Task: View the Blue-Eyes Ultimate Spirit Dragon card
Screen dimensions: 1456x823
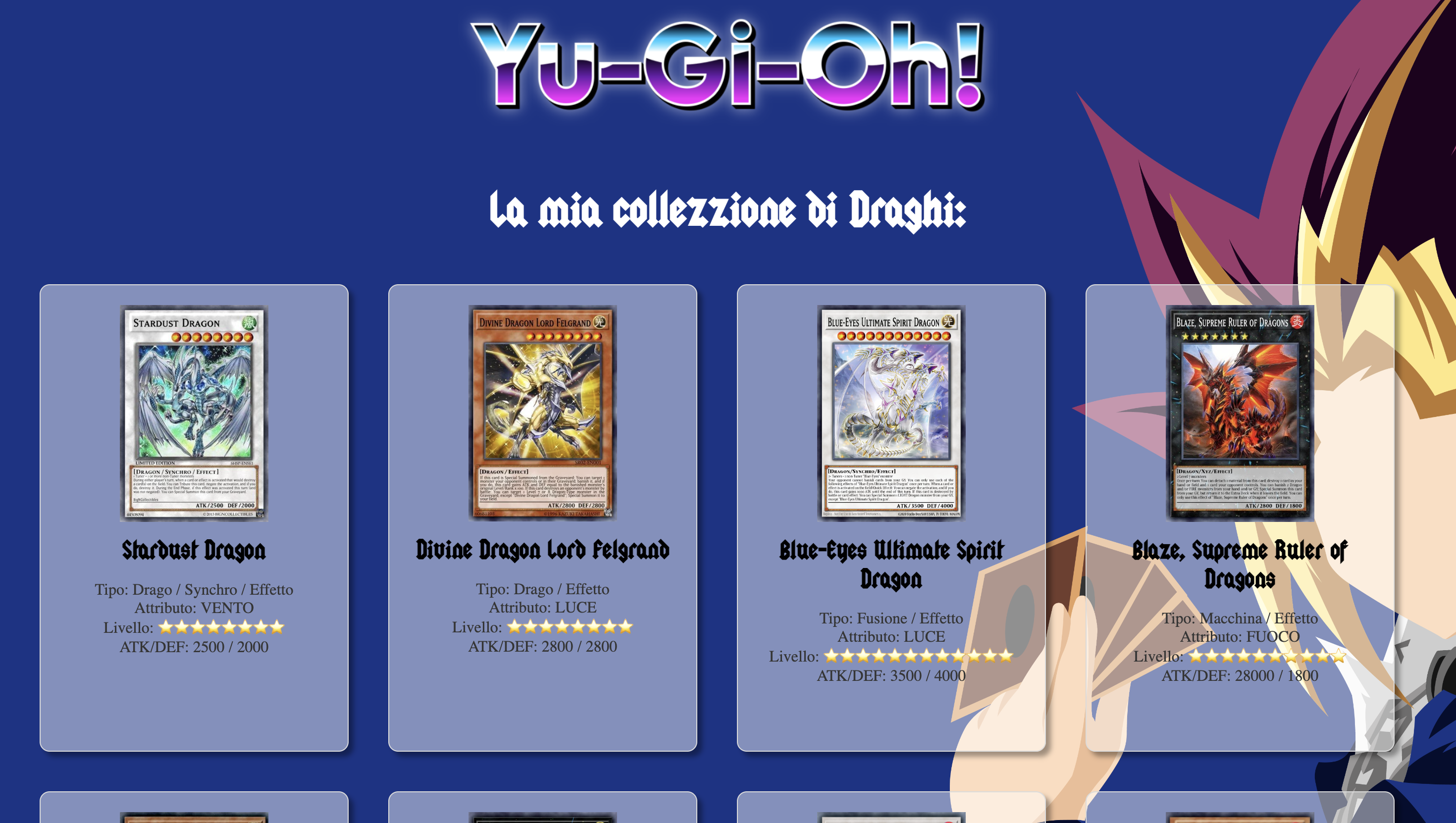Action: (x=891, y=412)
